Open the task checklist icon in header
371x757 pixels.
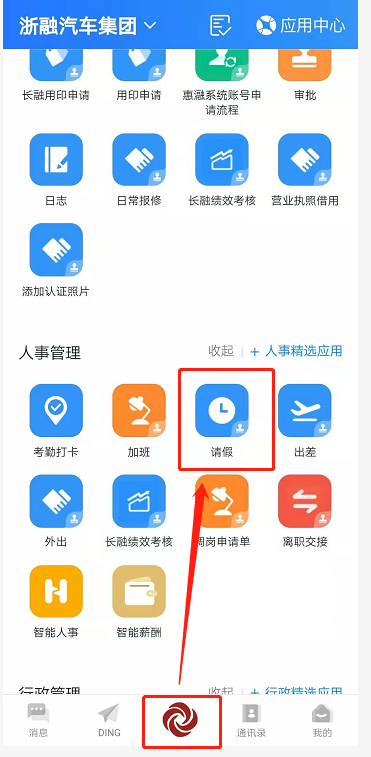220,26
